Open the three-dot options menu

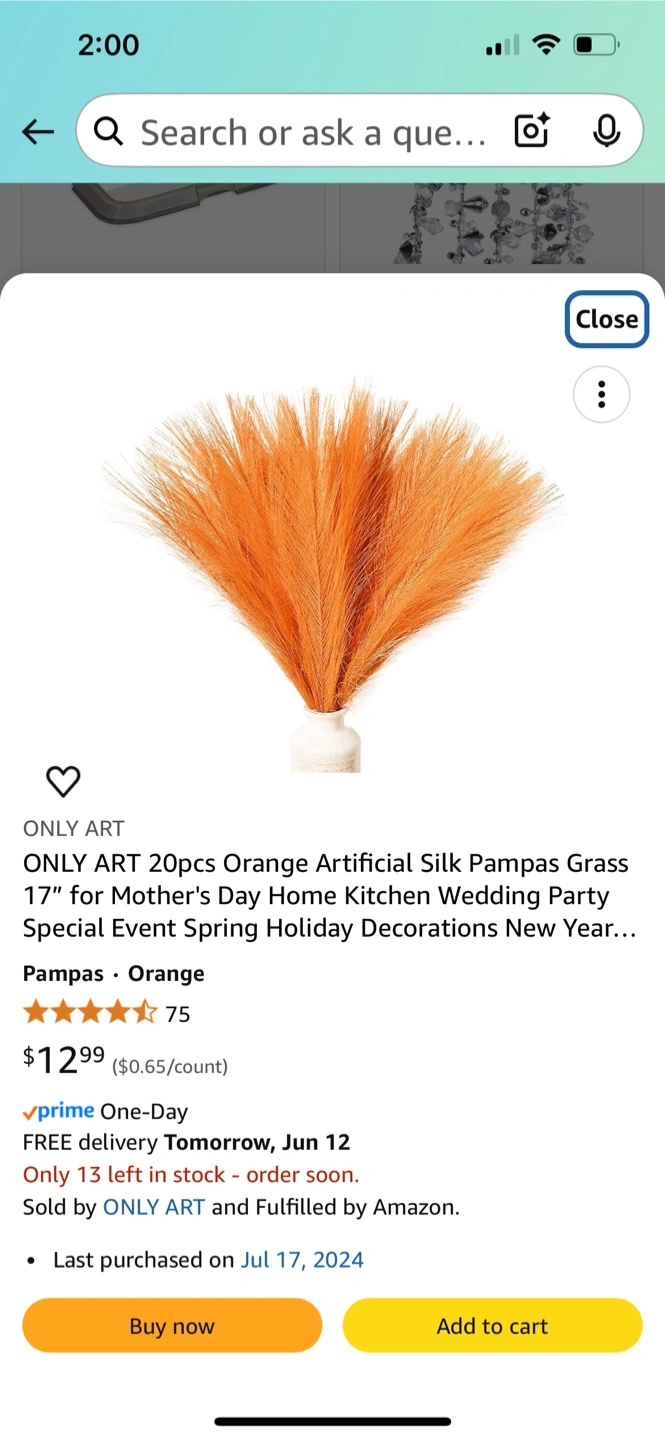coord(601,395)
